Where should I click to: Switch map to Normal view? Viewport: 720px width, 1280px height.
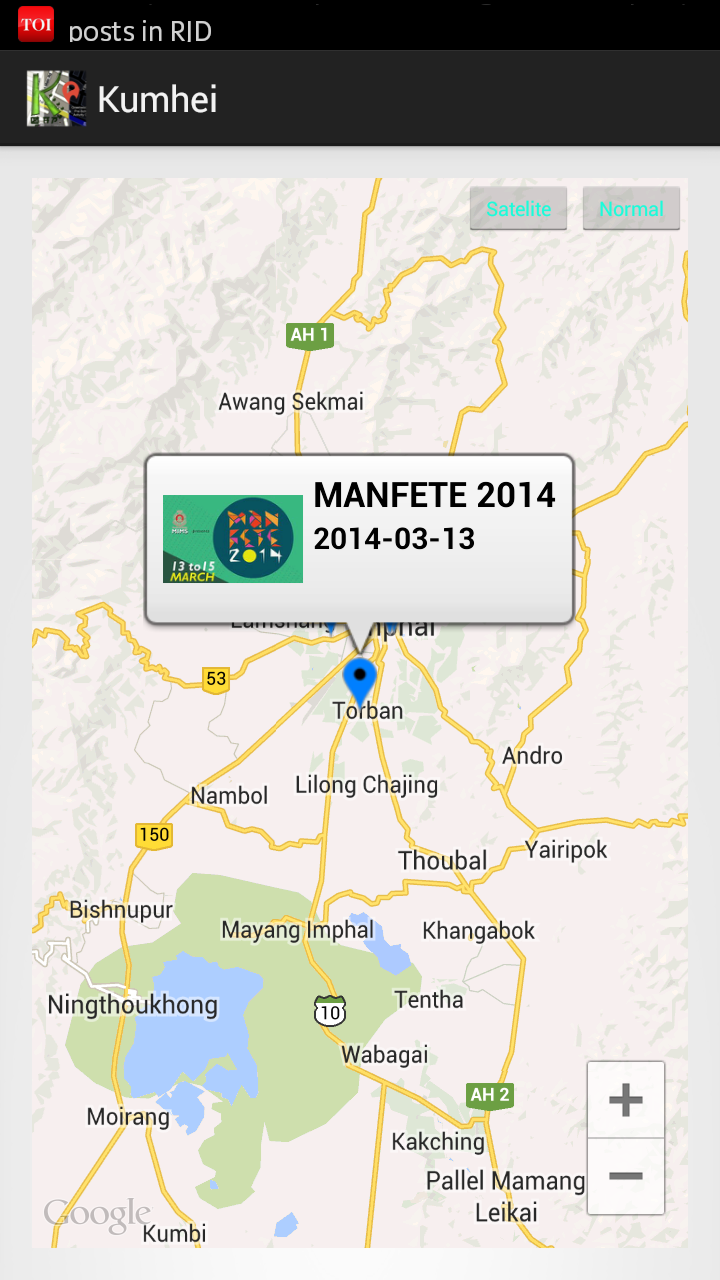pos(631,209)
